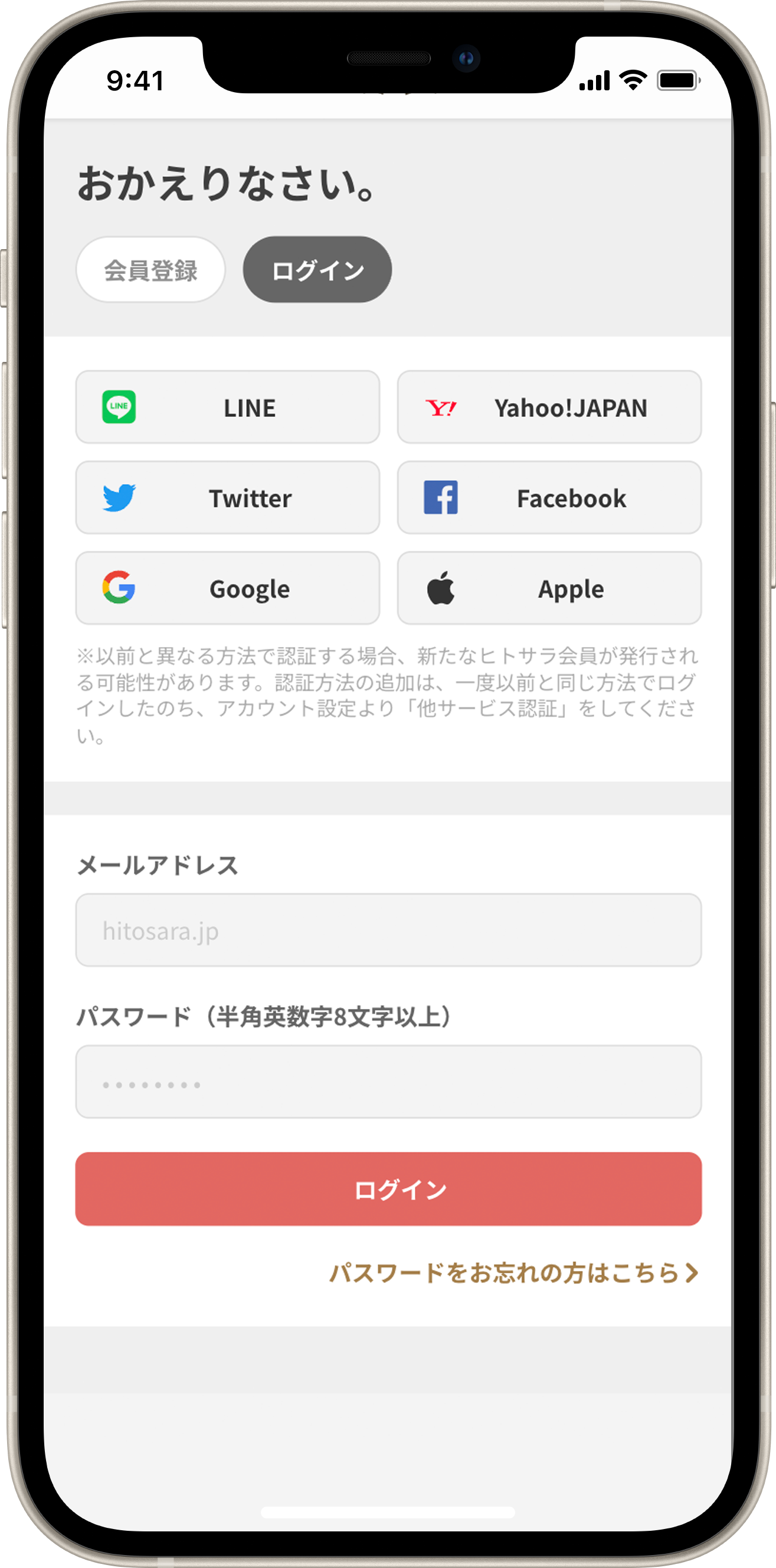Tap the red ログイン button
The image size is (776, 1568).
[388, 1189]
